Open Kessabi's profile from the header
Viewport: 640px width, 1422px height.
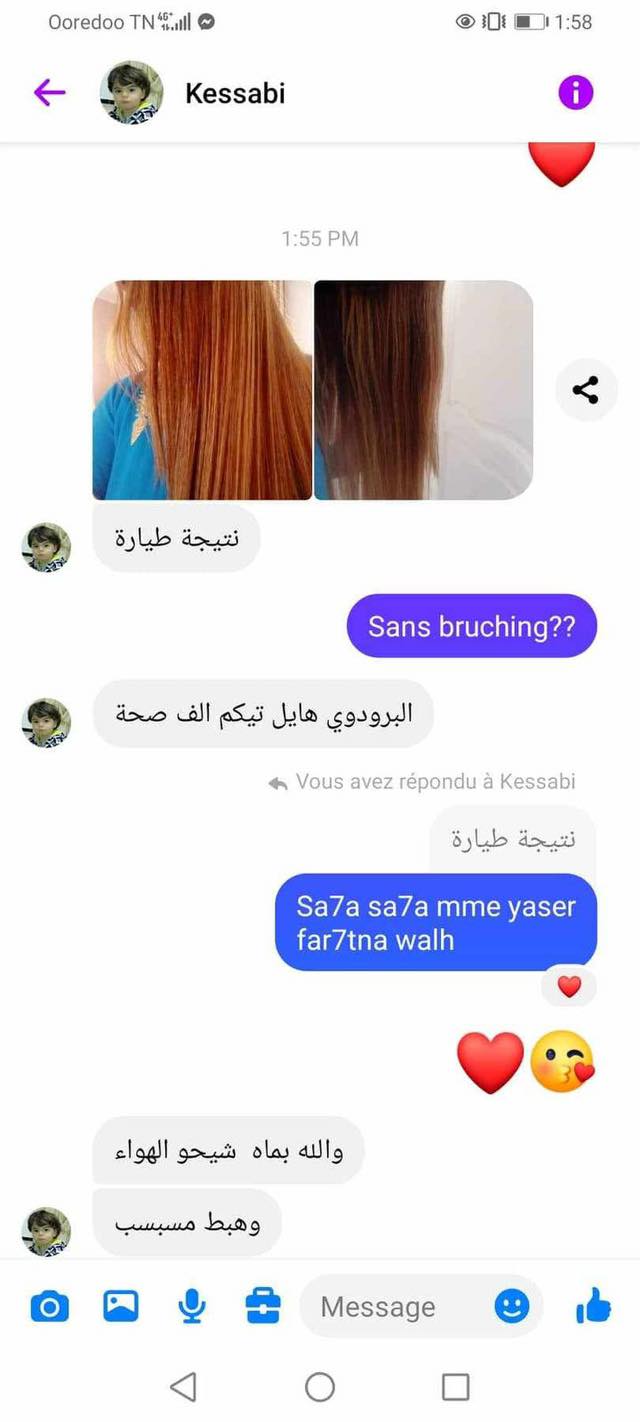pos(234,93)
